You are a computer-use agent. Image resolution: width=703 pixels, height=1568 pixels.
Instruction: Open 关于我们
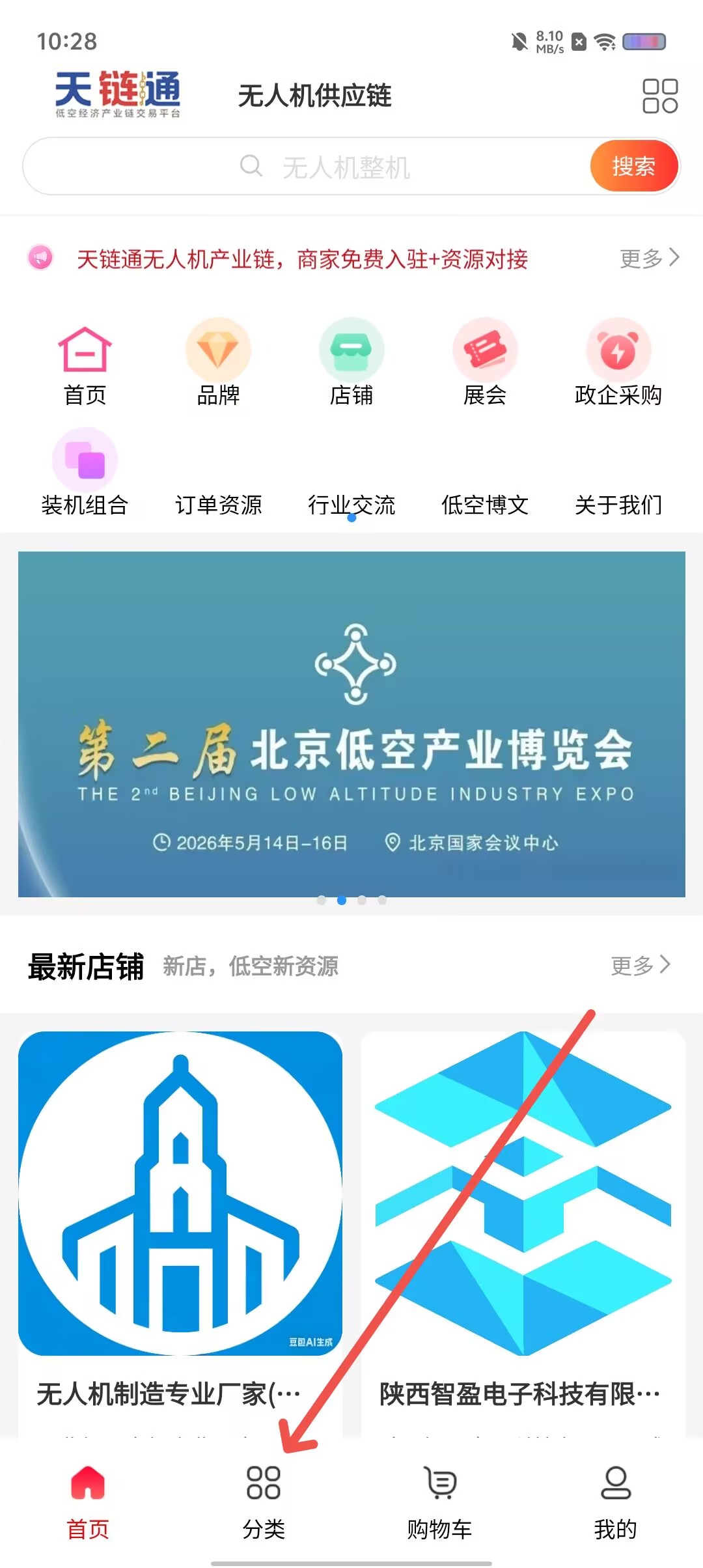pos(618,505)
